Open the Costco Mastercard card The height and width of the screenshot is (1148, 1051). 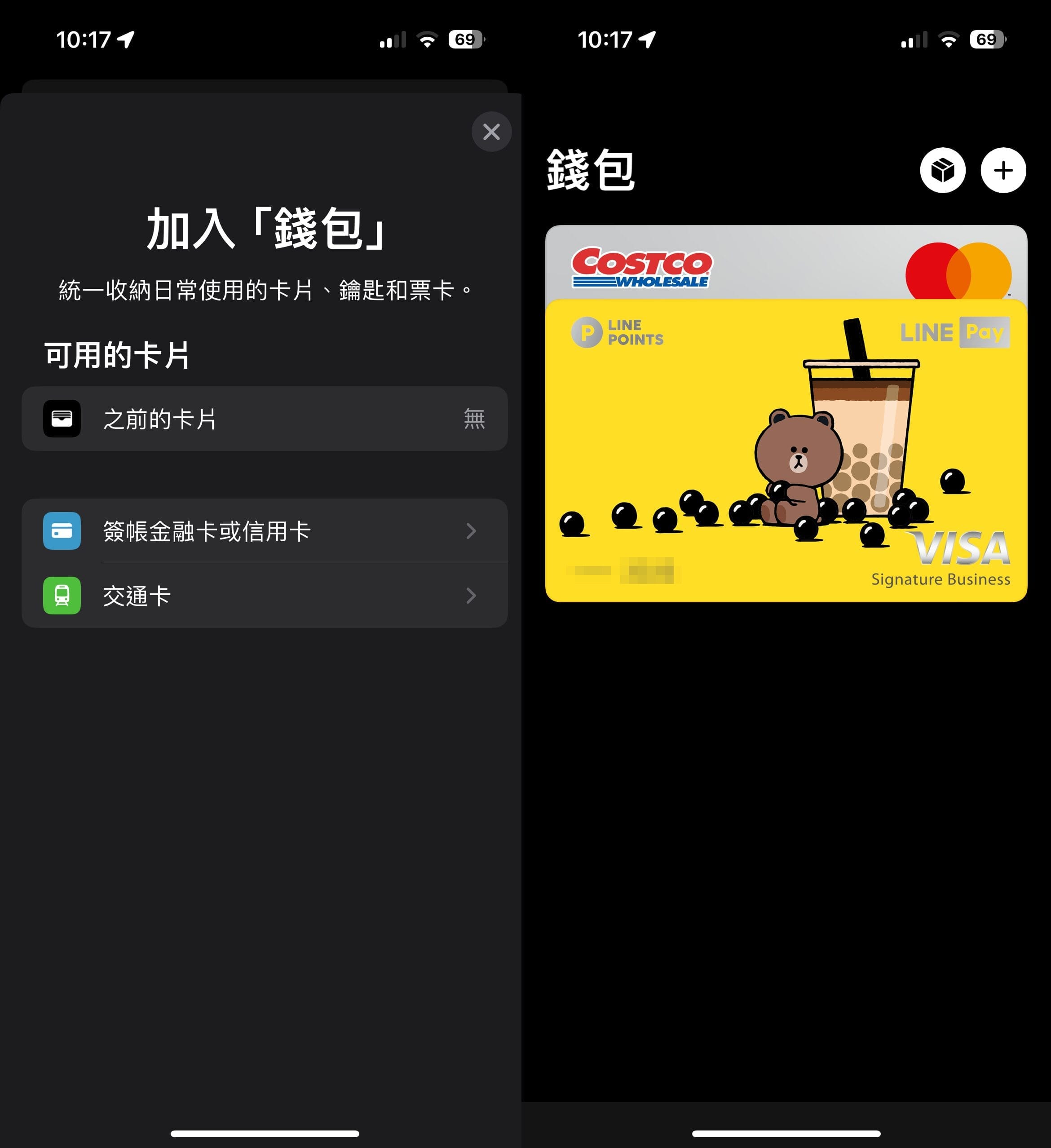pyautogui.click(x=786, y=262)
